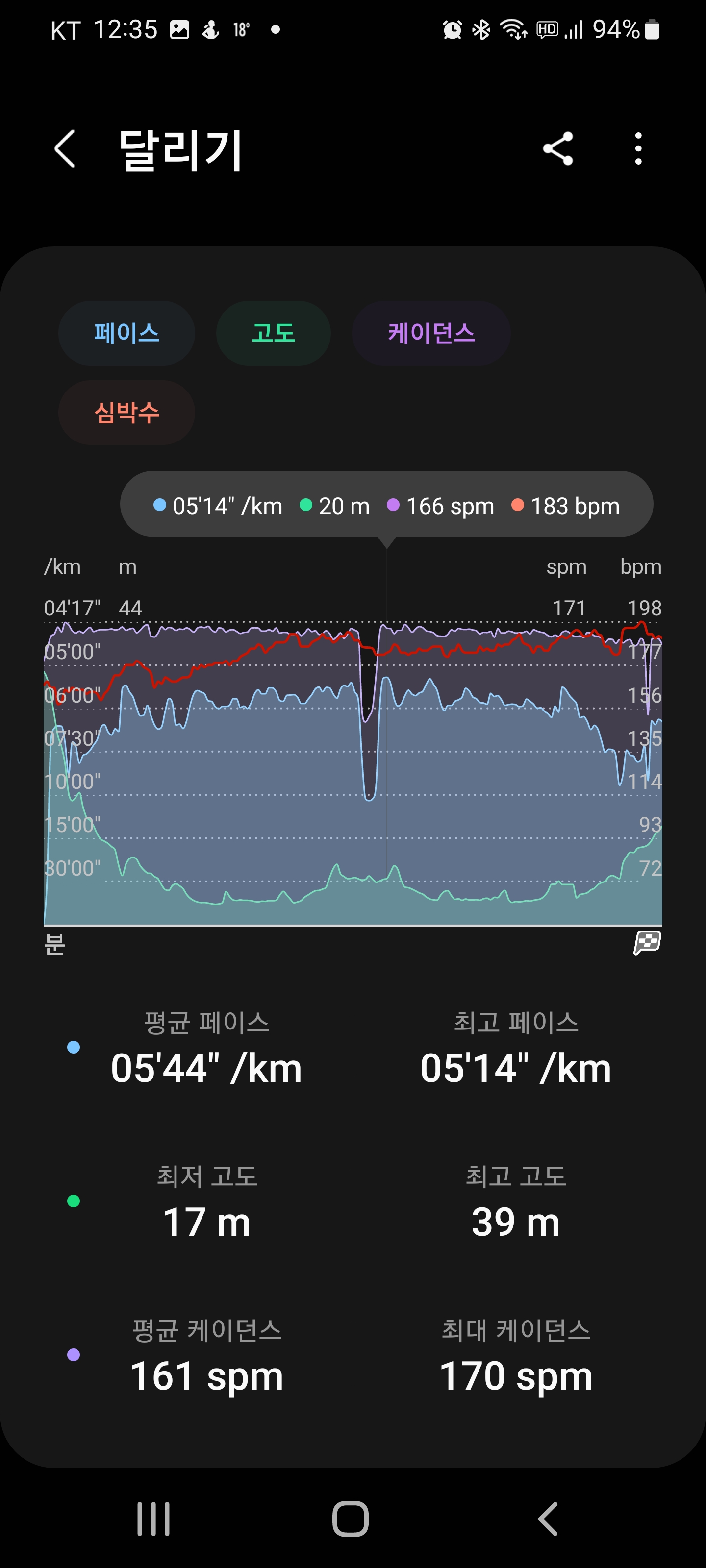Toggle the 케이던스 chart chip
This screenshot has width=706, height=1568.
[x=430, y=333]
